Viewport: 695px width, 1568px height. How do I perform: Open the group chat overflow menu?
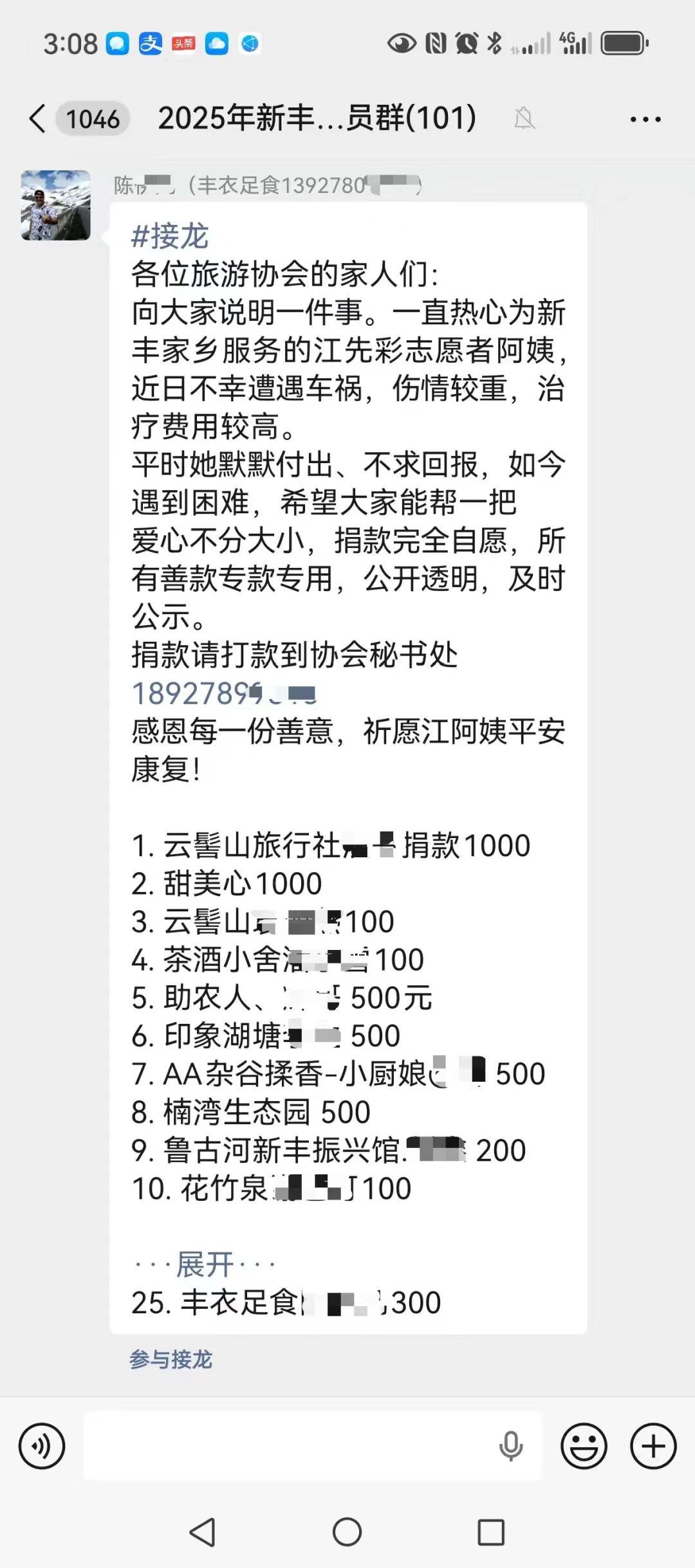click(645, 120)
